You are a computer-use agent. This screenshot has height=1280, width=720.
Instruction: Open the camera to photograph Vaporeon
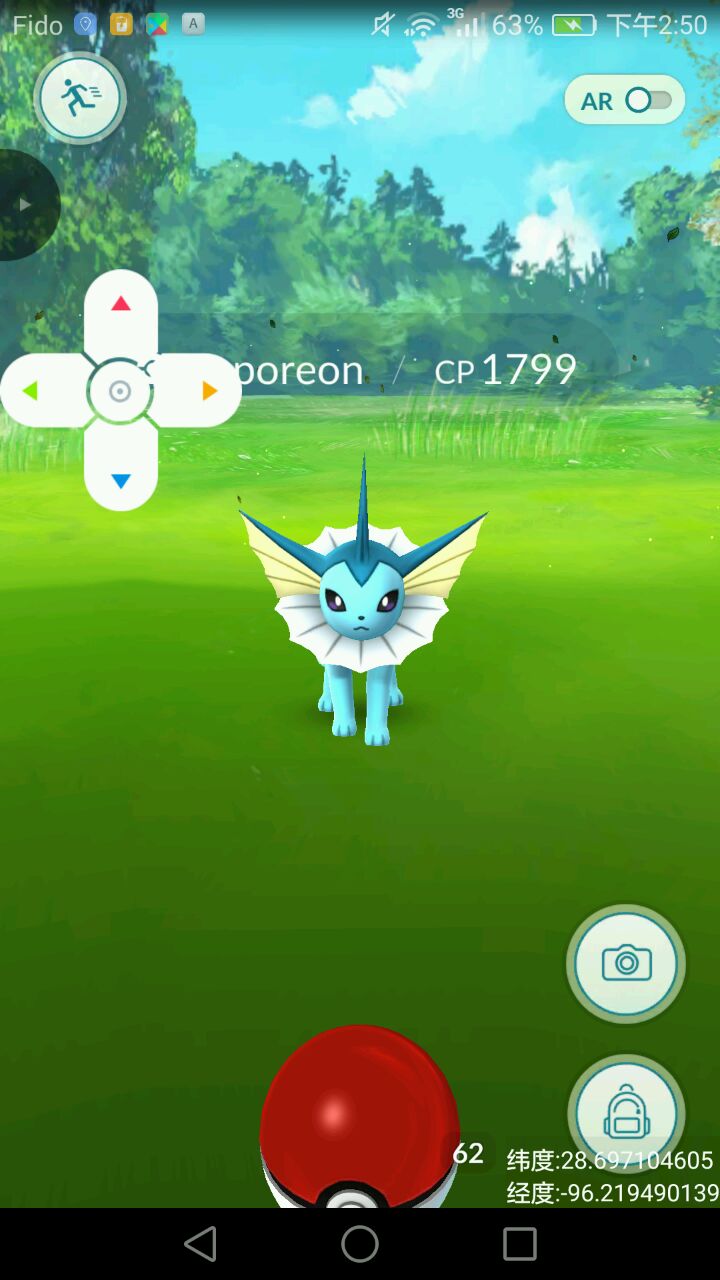(x=626, y=964)
